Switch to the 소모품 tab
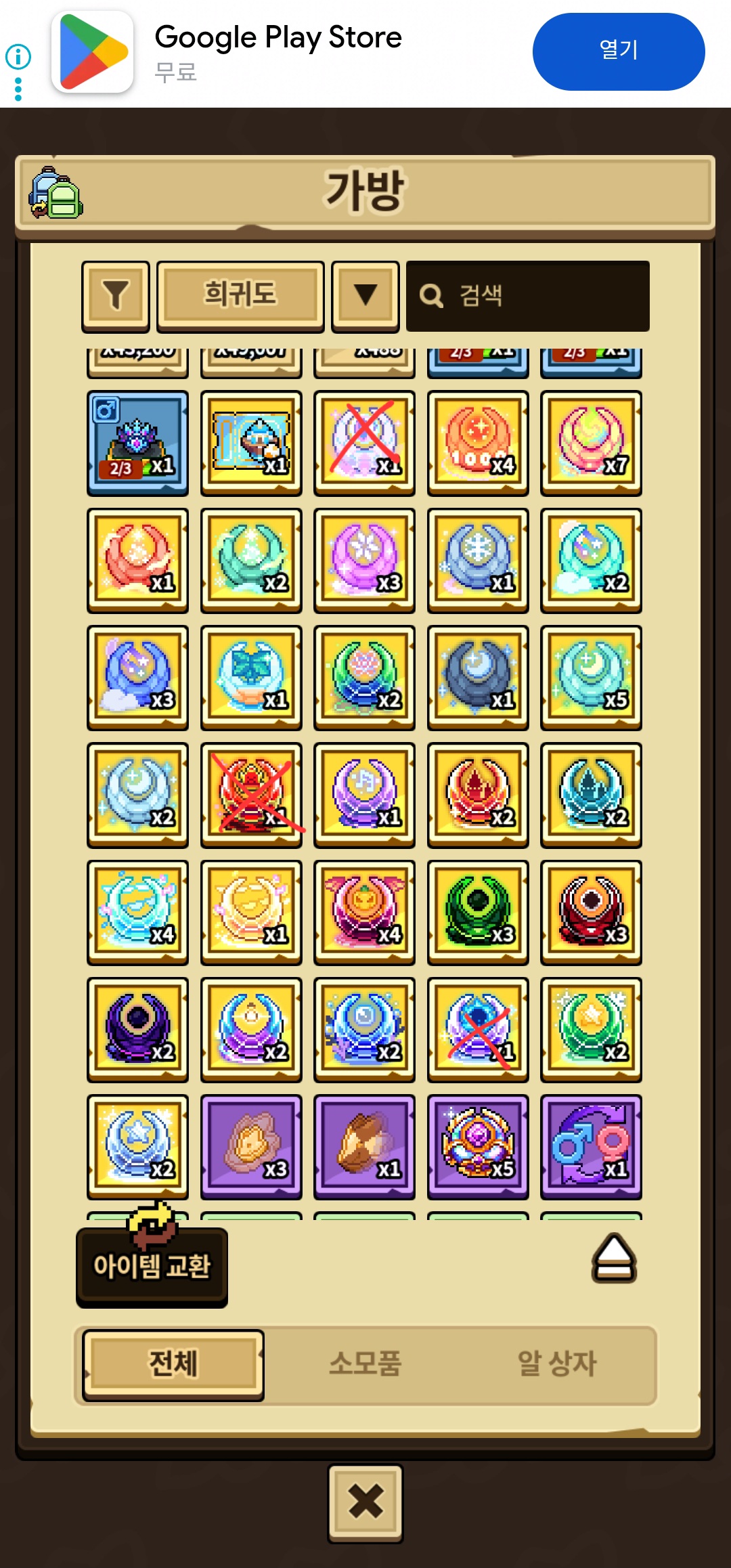Screen dimensions: 731x1568 365,1364
